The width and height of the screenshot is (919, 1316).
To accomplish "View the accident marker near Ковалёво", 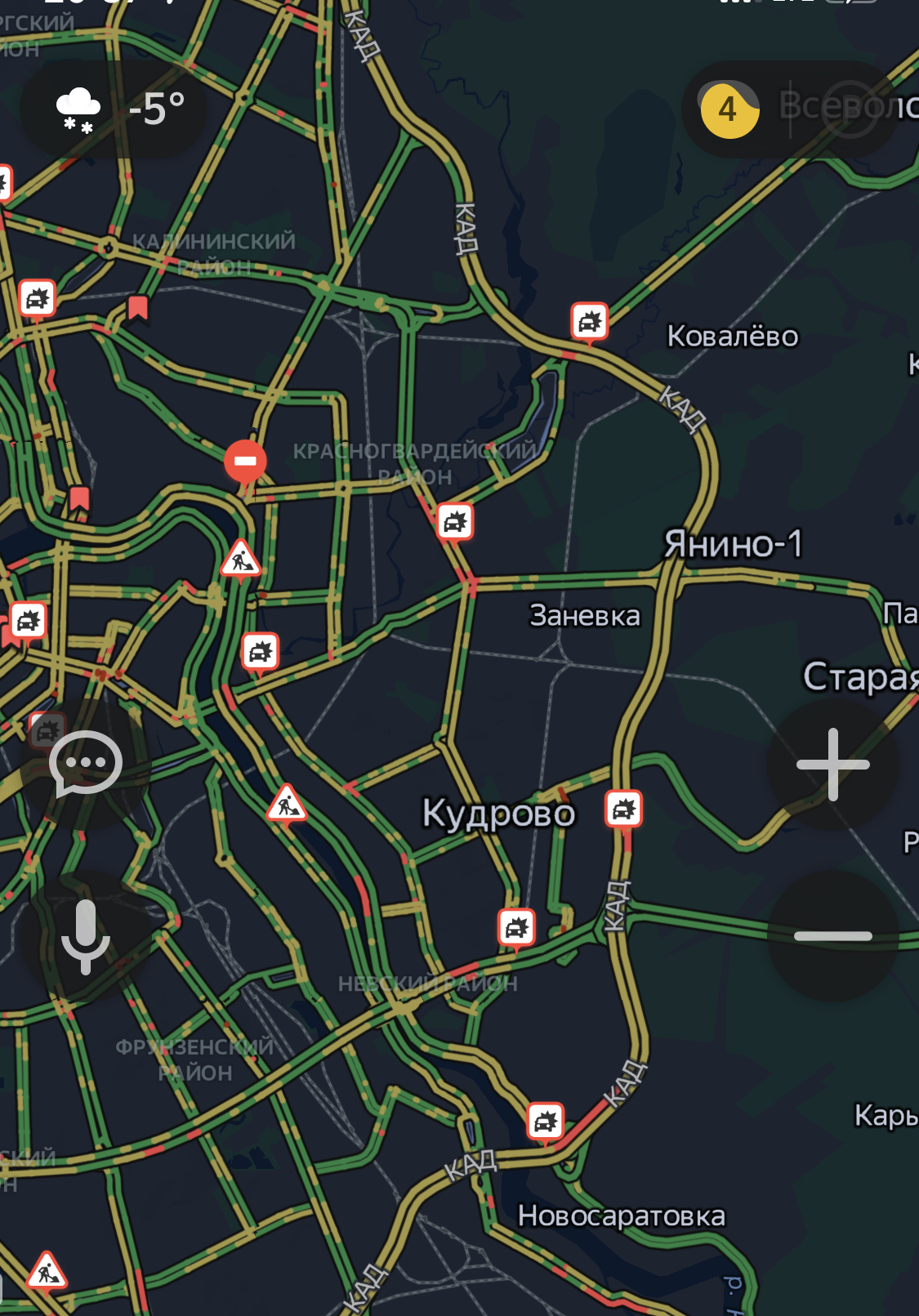I will (590, 322).
